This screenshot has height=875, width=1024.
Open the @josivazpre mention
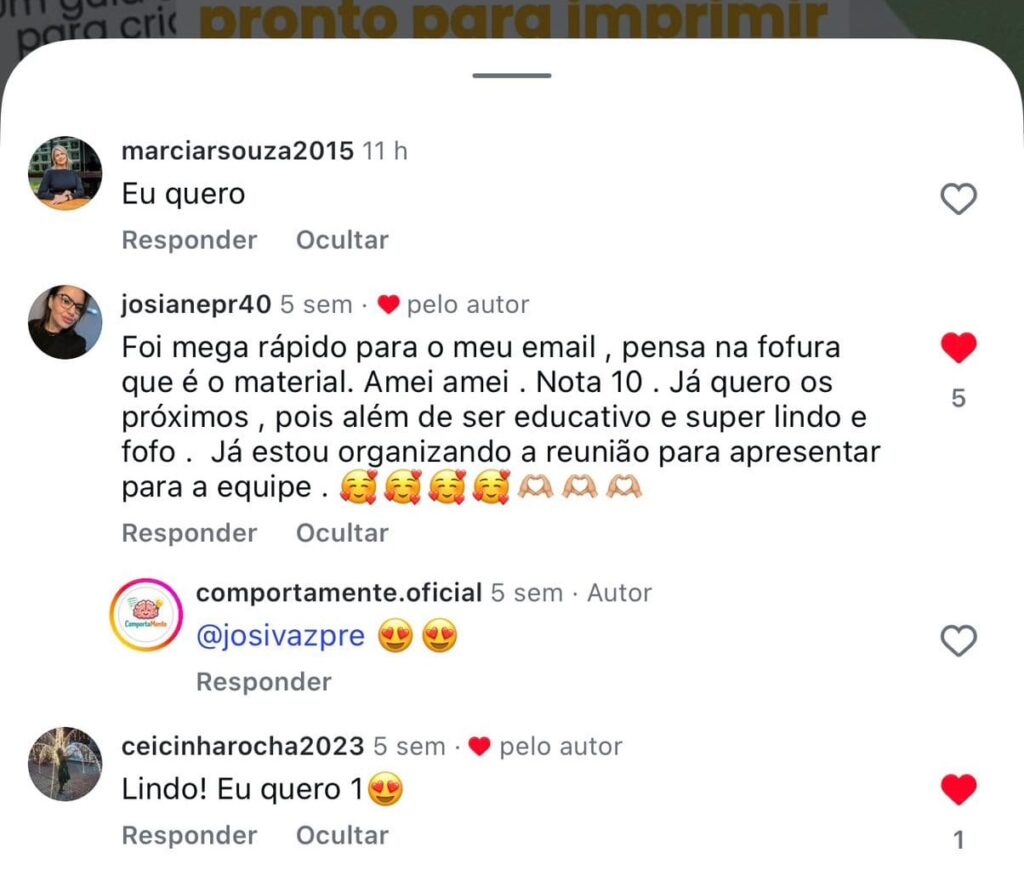pyautogui.click(x=280, y=636)
